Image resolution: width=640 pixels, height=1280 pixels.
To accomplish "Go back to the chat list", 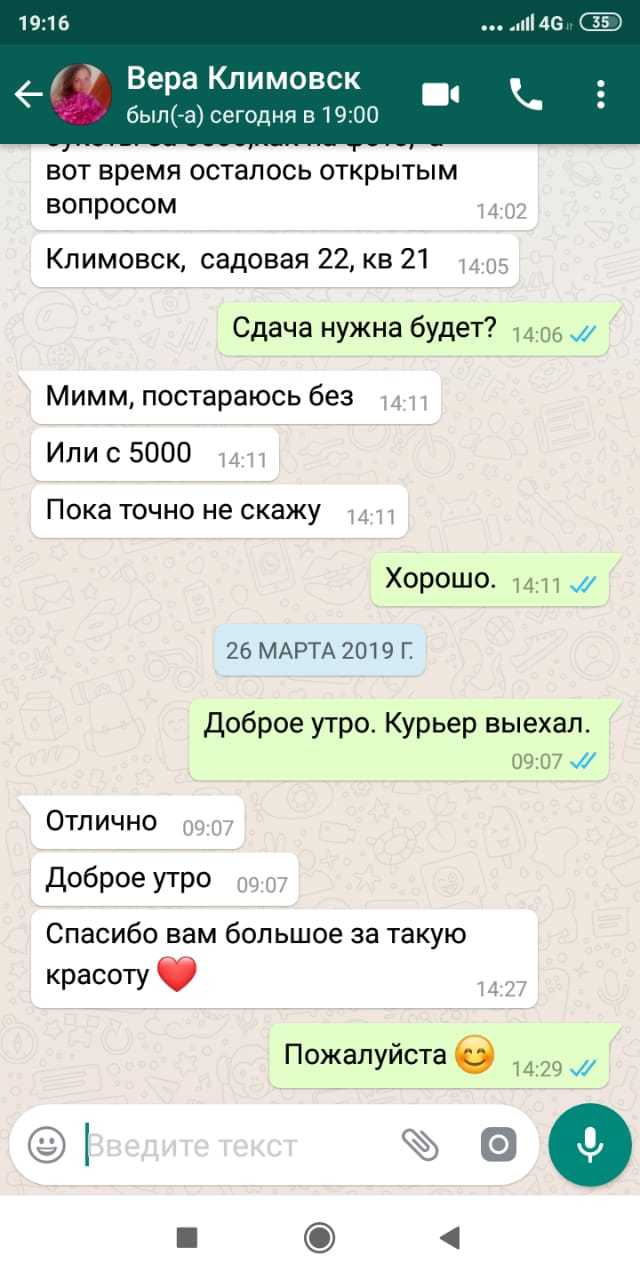I will coord(28,95).
